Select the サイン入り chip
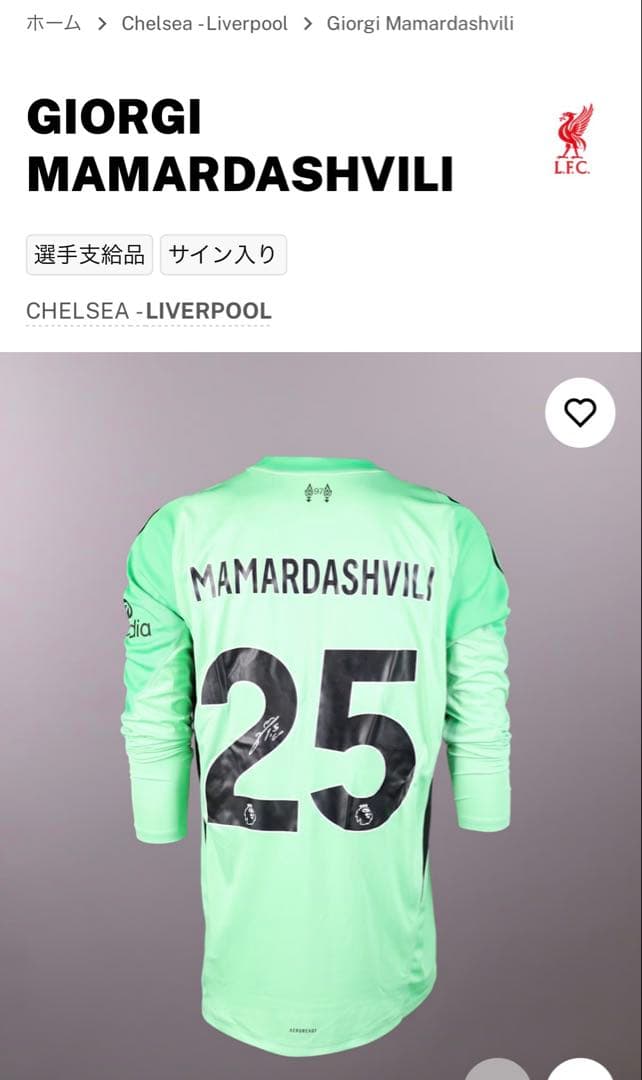This screenshot has height=1080, width=642. pos(223,255)
